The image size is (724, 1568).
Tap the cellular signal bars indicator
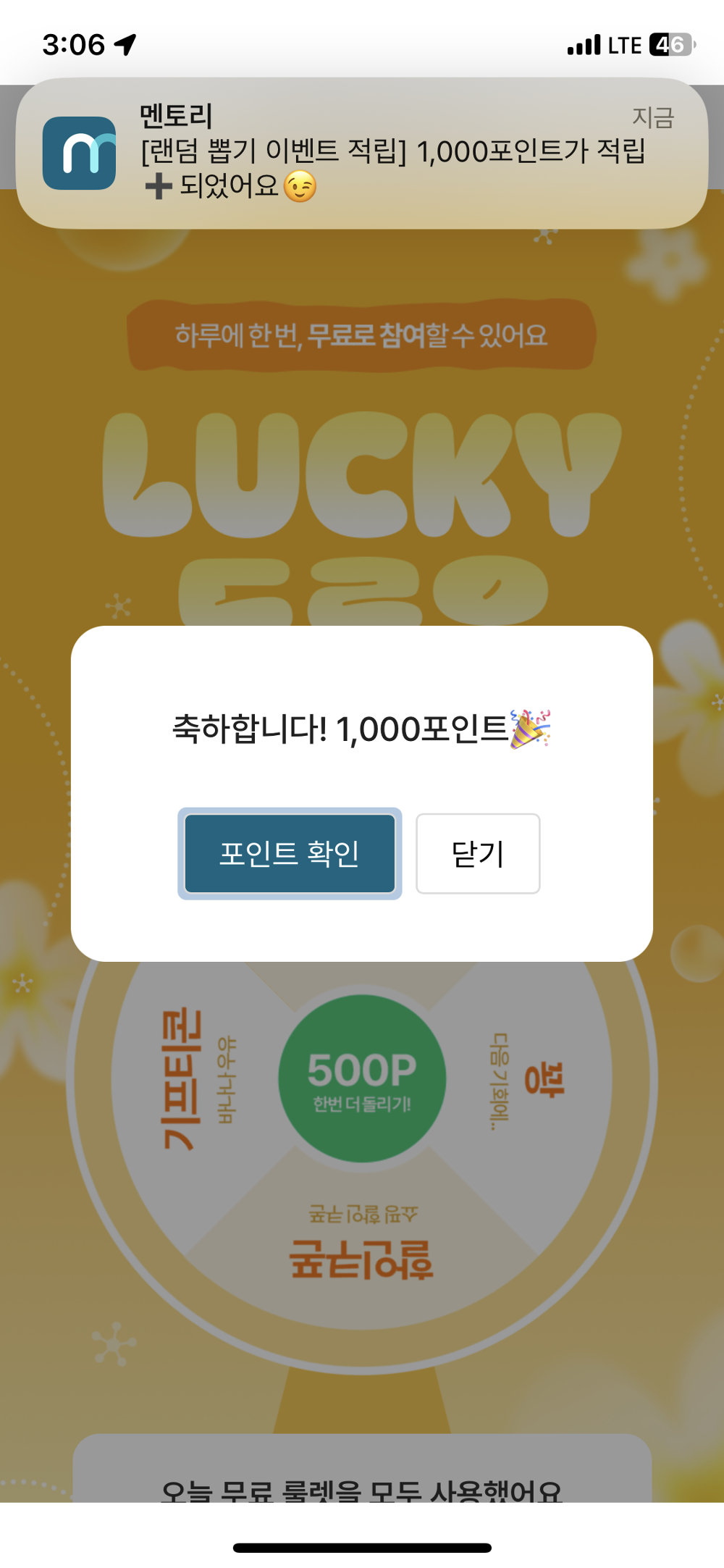[x=584, y=45]
